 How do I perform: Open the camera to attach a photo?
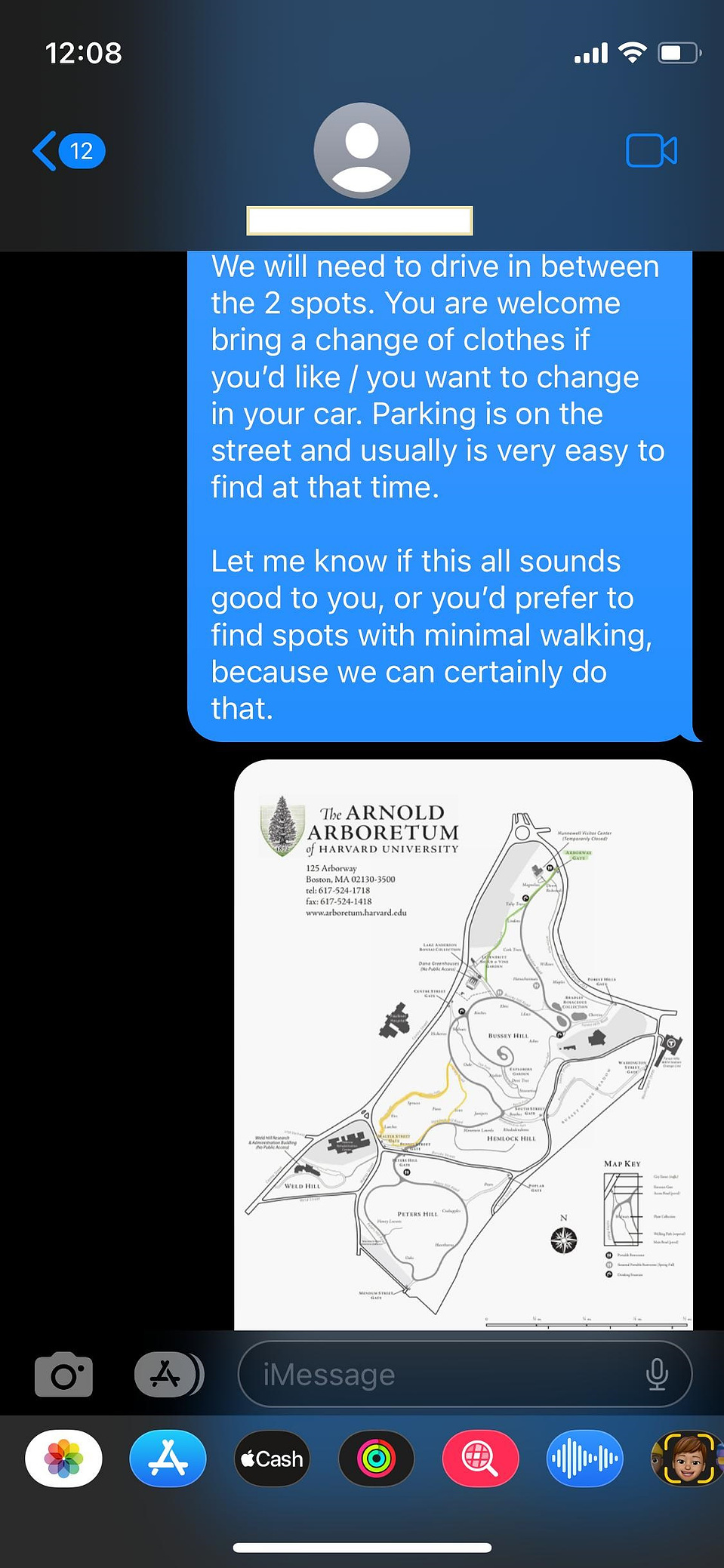[63, 1375]
